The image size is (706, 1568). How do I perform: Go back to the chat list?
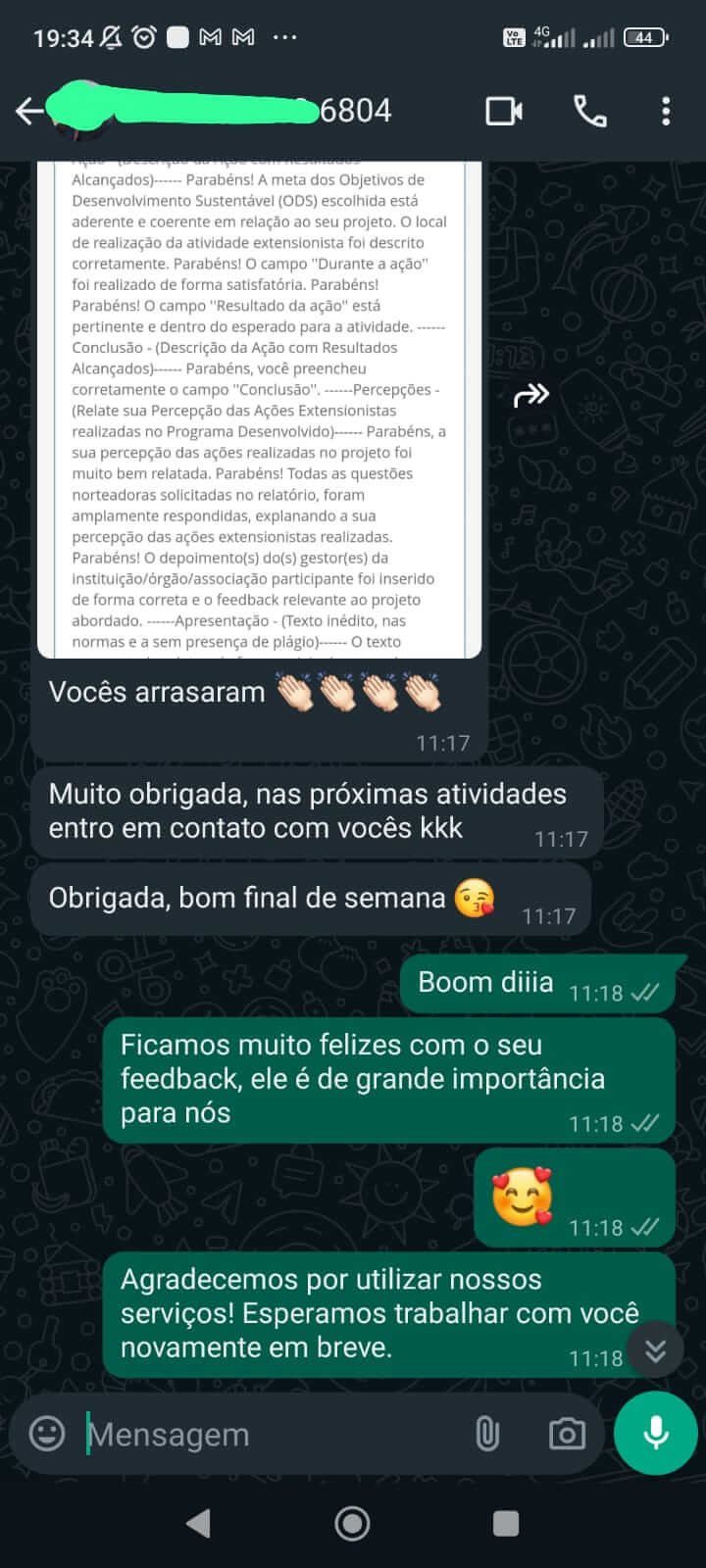coord(29,111)
